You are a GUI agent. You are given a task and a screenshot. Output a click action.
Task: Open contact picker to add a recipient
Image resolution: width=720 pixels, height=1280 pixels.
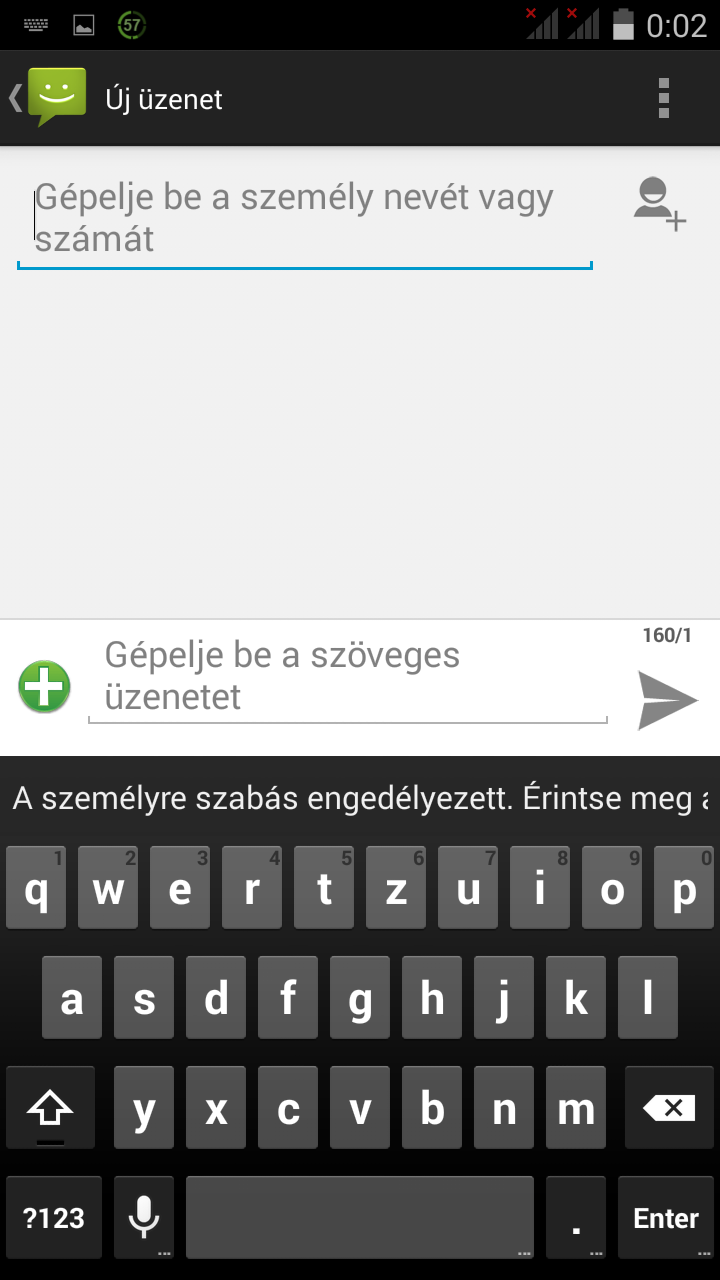tap(660, 204)
